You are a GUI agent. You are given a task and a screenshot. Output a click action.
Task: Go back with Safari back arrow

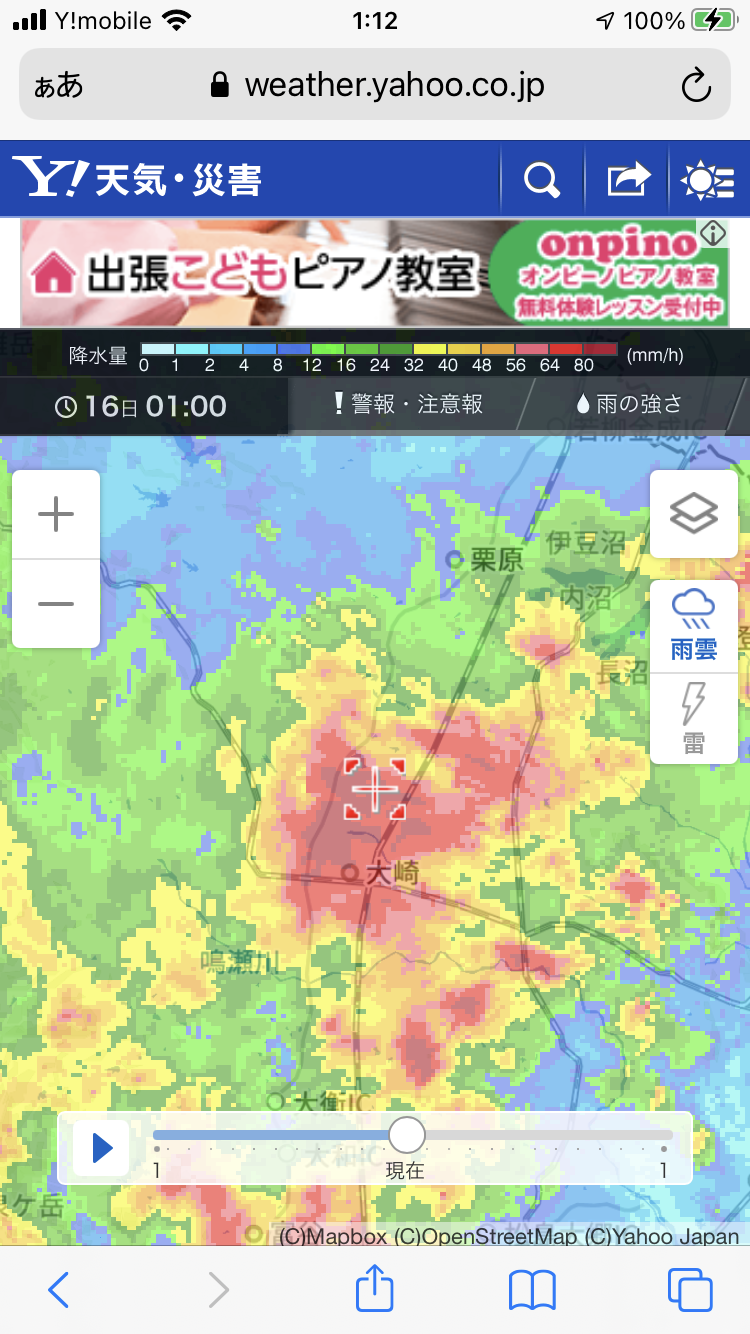59,1290
